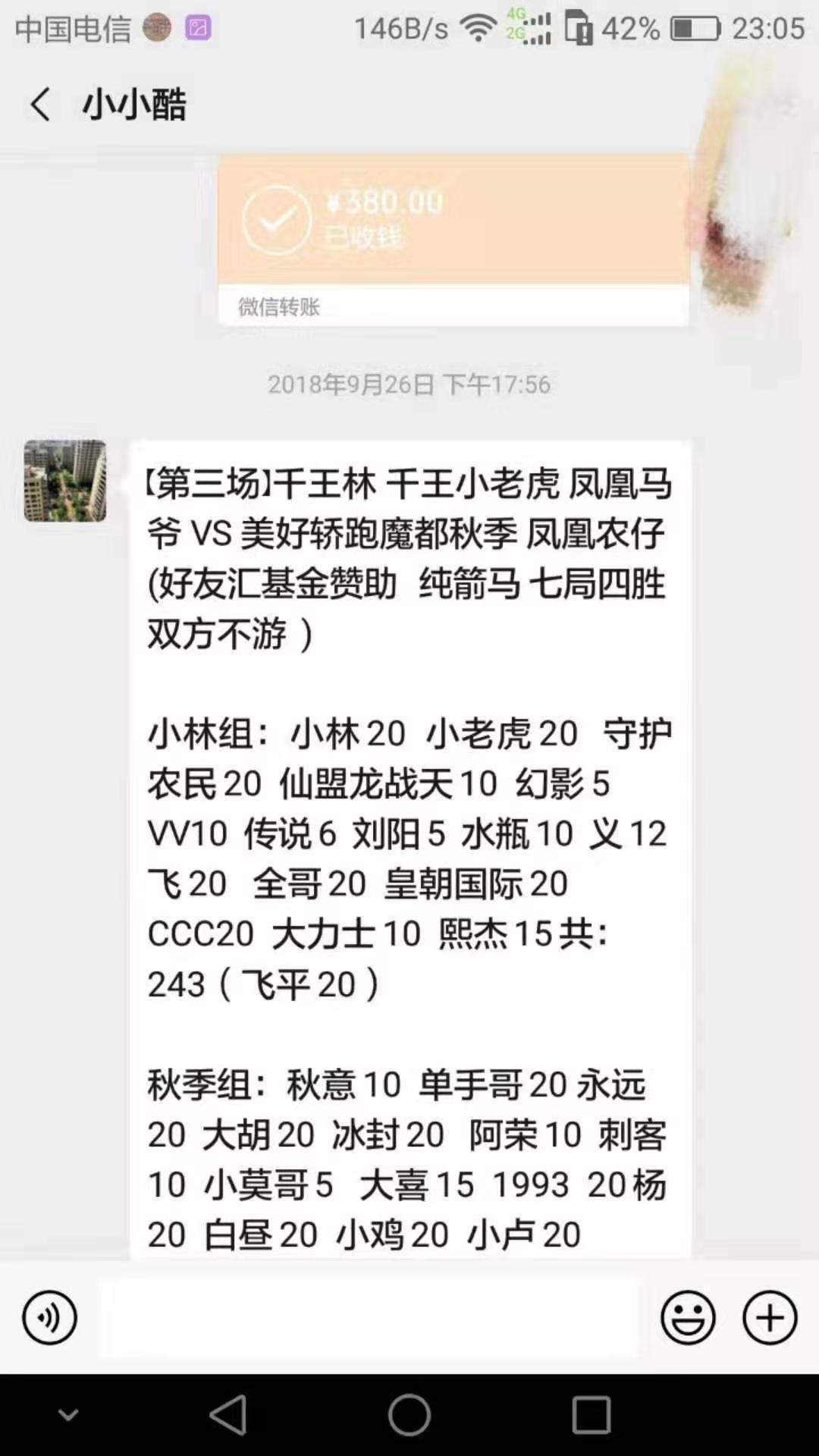The height and width of the screenshot is (1456, 819).
Task: Go back from the 小小酷 chat
Action: click(41, 105)
